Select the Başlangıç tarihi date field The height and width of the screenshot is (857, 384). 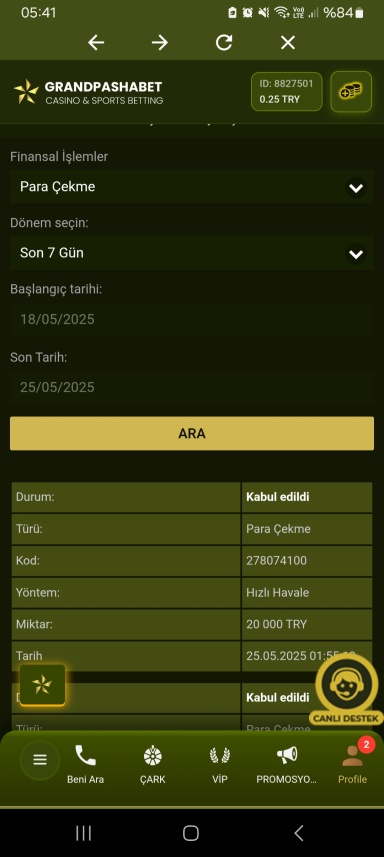tap(192, 320)
